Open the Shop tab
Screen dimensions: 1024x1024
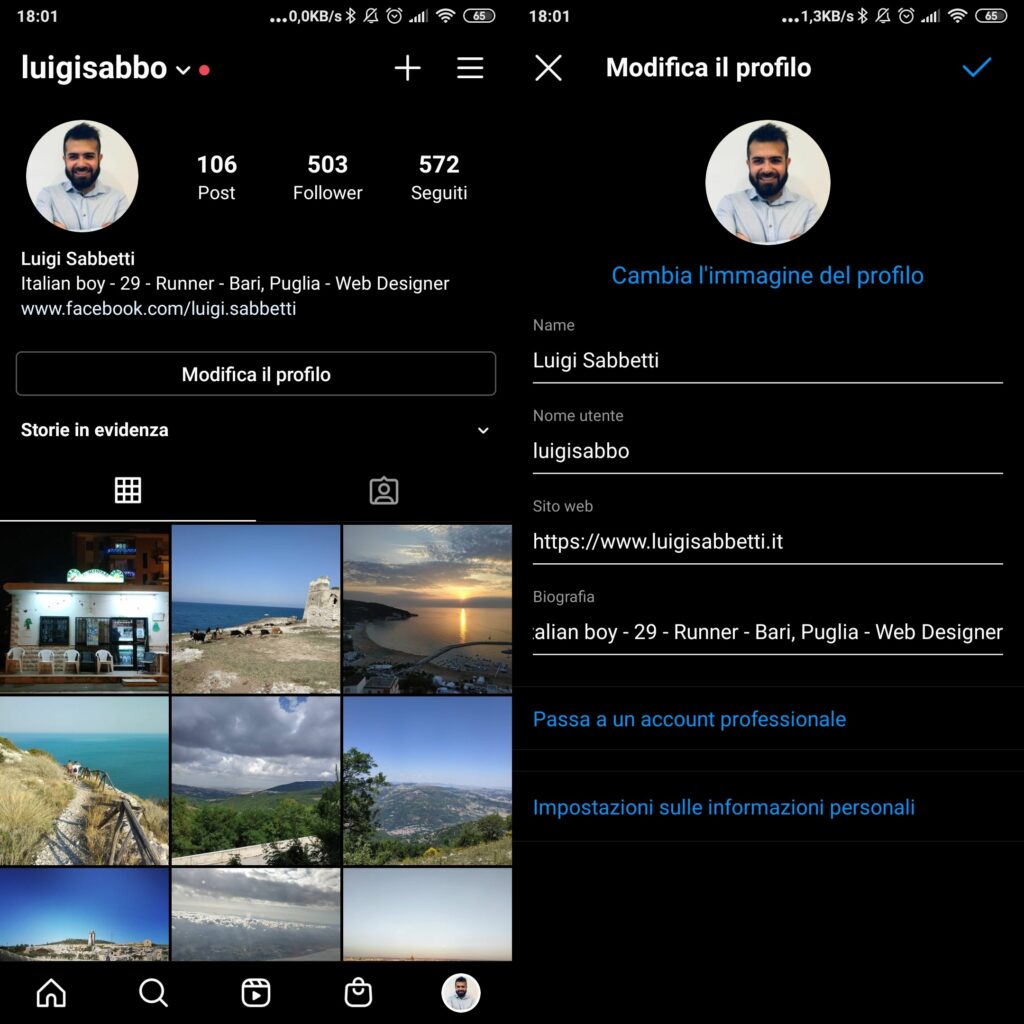pyautogui.click(x=358, y=993)
